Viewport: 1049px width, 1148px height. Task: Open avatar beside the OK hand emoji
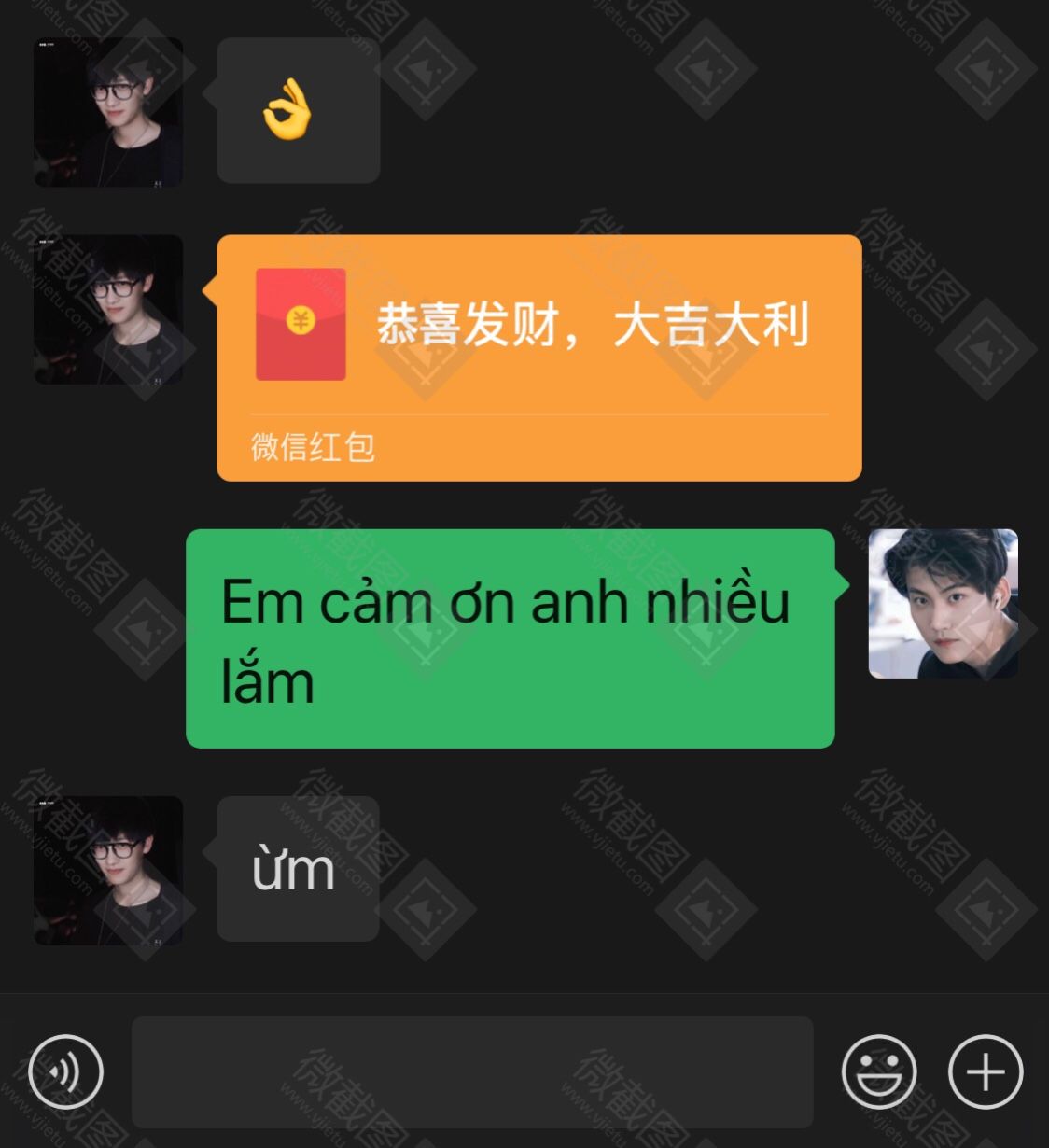(108, 112)
